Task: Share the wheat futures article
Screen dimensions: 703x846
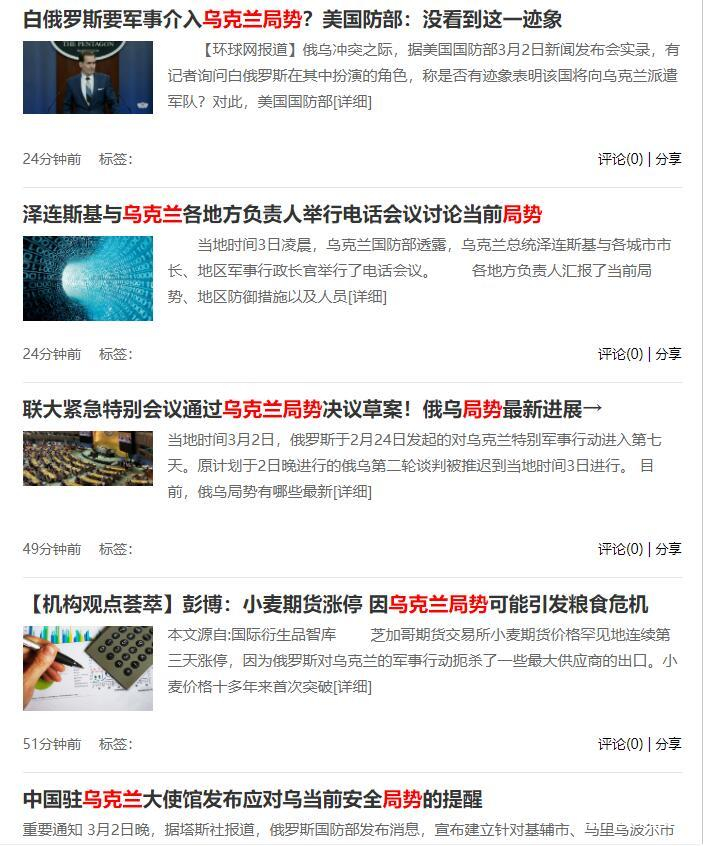Action: click(x=668, y=744)
